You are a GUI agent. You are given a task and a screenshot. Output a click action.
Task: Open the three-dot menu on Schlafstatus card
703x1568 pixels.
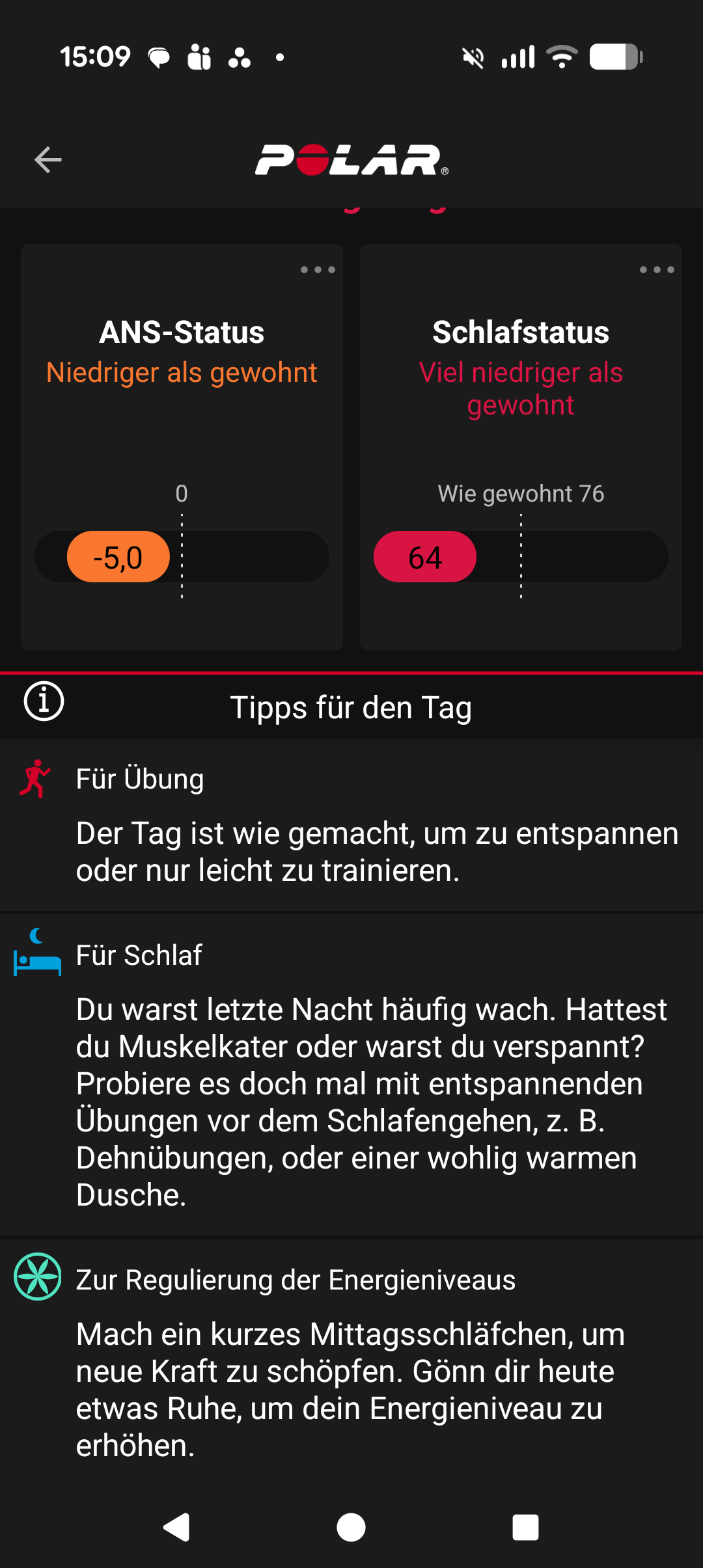656,269
